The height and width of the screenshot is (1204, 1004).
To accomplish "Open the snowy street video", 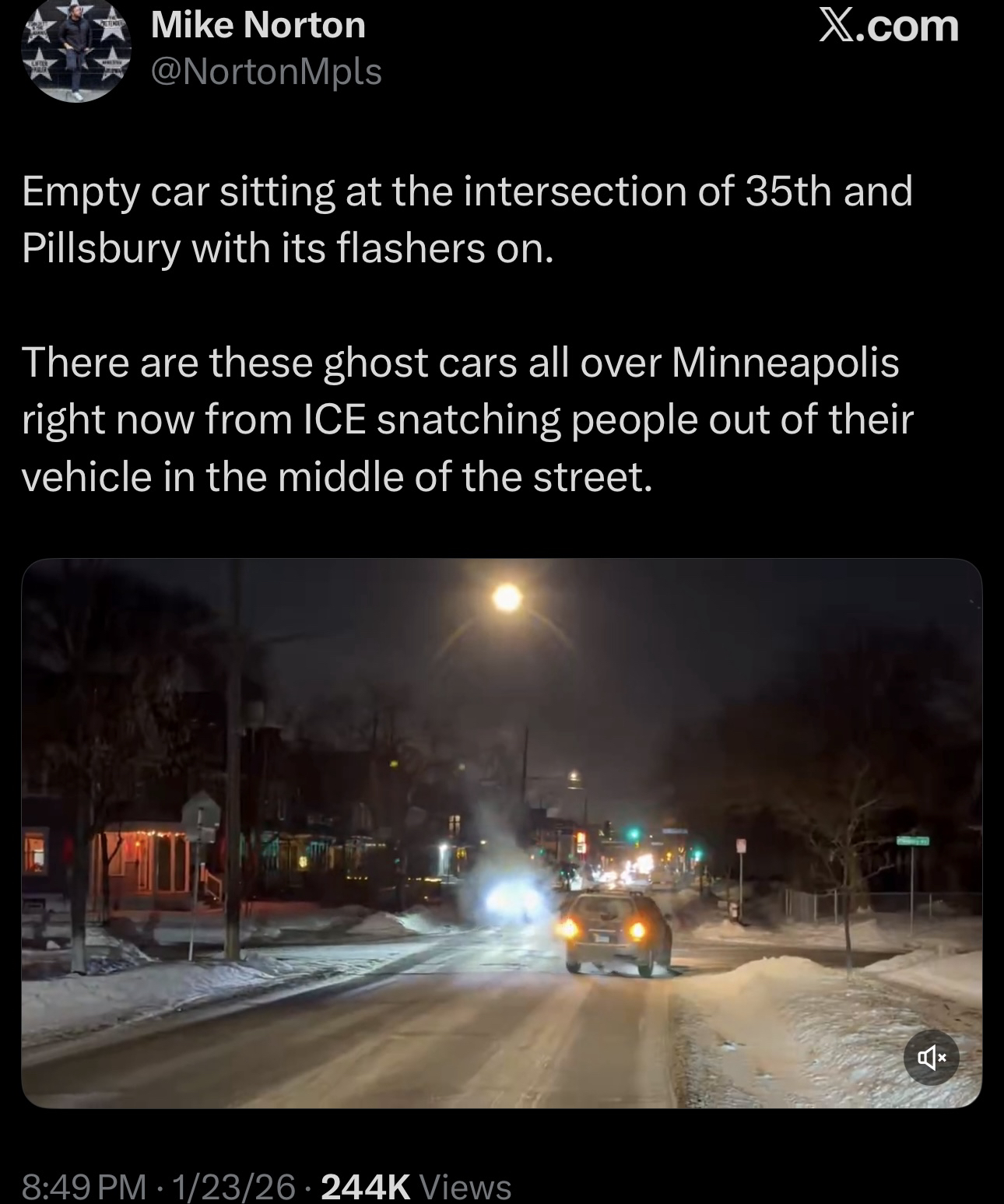I will click(501, 833).
